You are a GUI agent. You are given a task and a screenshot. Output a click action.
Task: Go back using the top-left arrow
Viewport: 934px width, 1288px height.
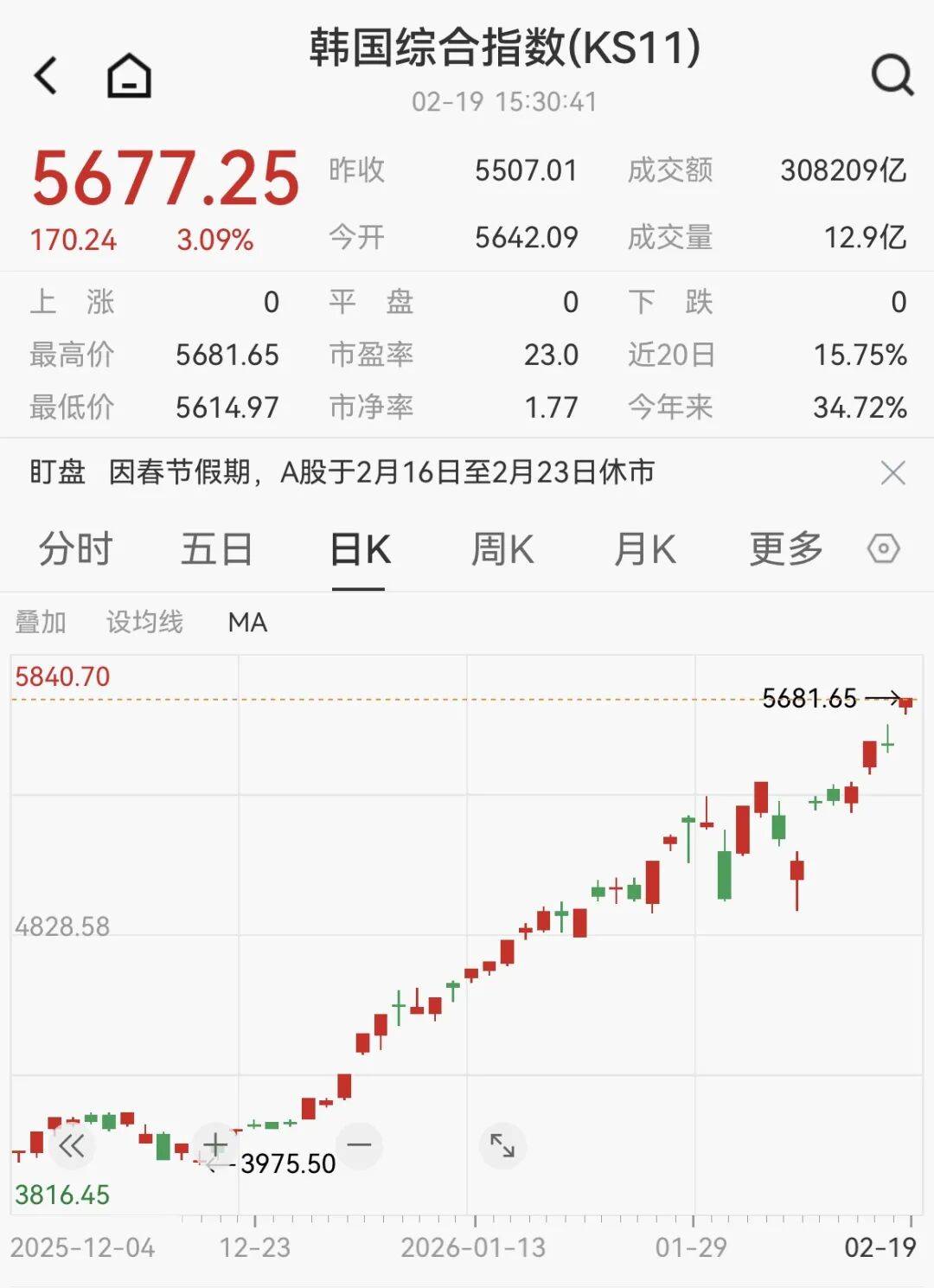(x=46, y=75)
